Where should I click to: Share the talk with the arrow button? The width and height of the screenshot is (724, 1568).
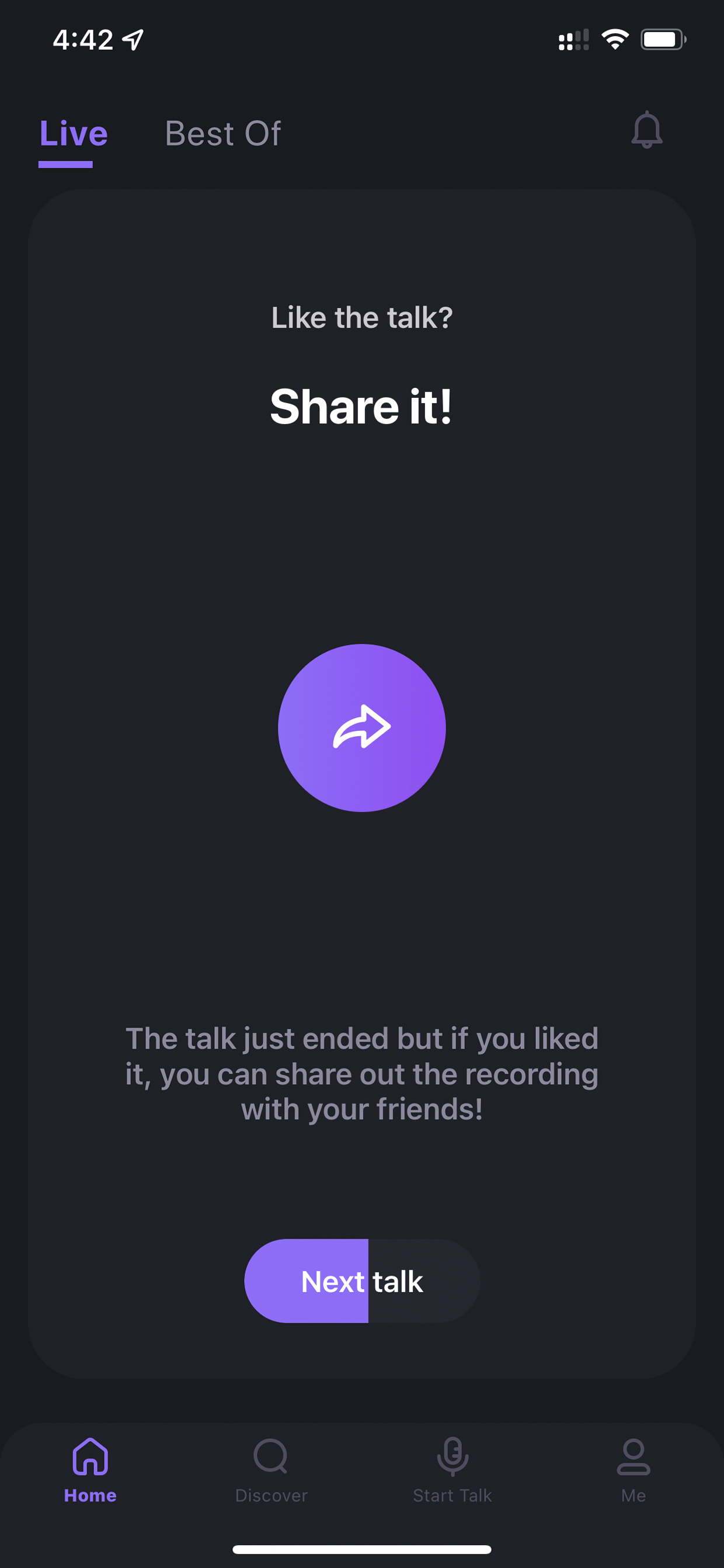pos(362,728)
